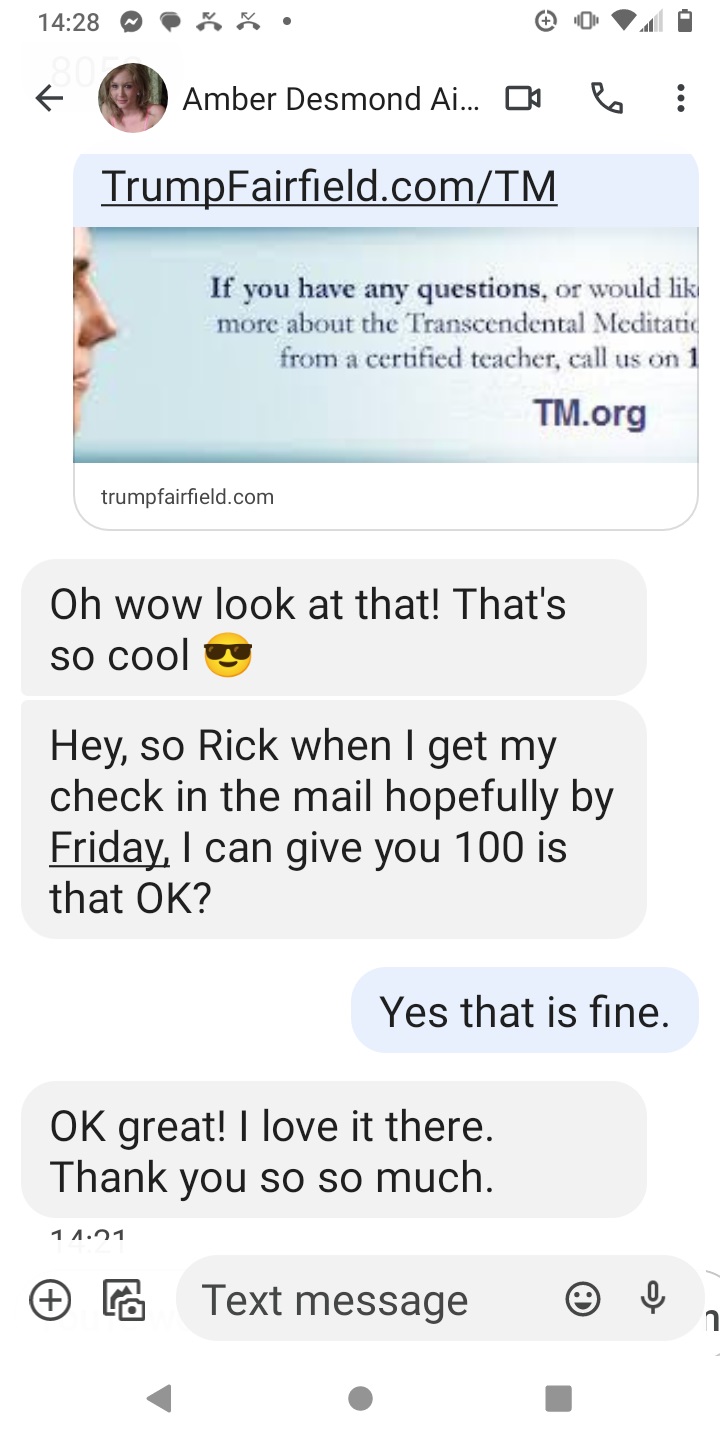
Task: Open the plus attachment options
Action: click(50, 1300)
